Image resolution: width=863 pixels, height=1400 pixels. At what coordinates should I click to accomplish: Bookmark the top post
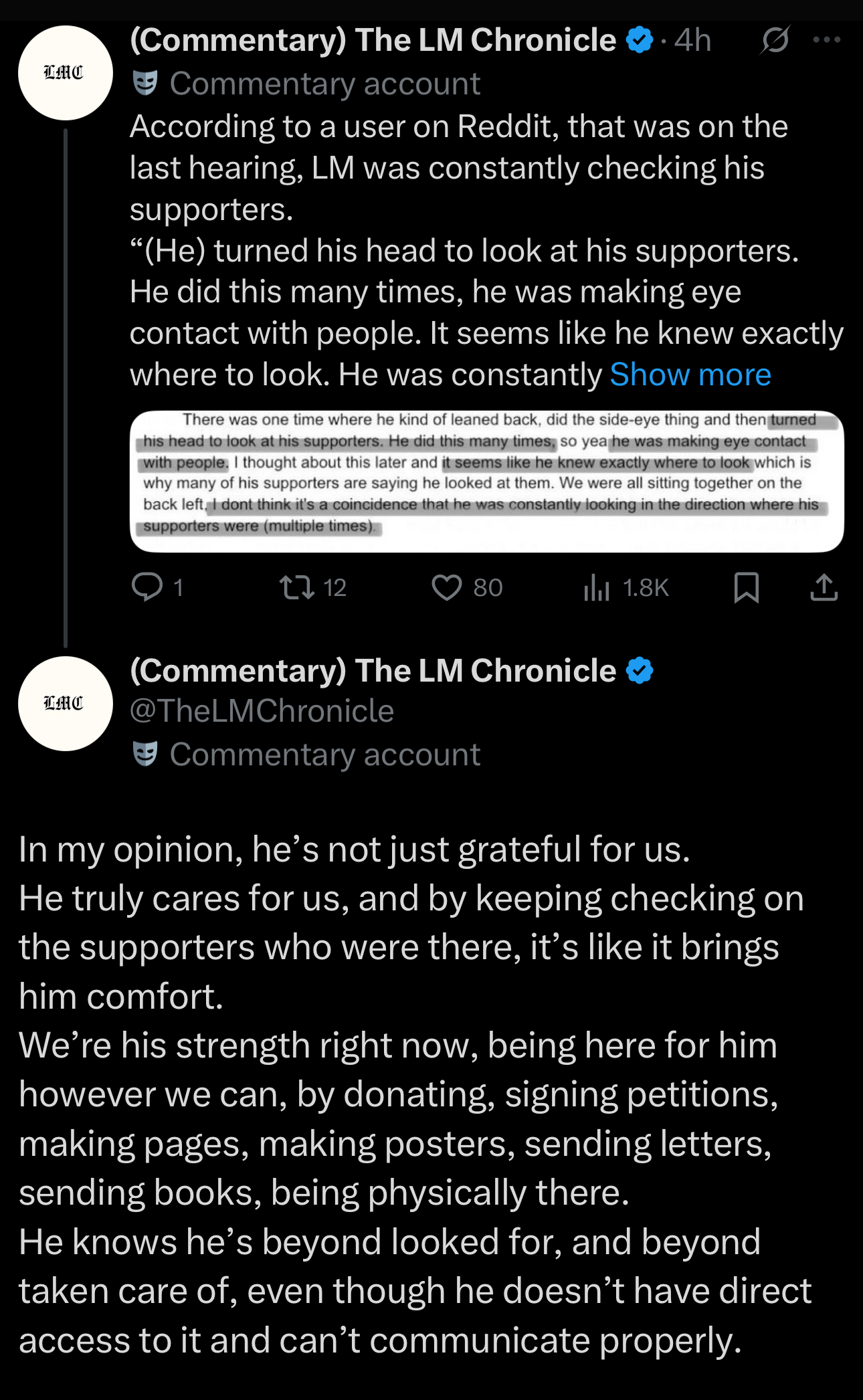point(746,587)
